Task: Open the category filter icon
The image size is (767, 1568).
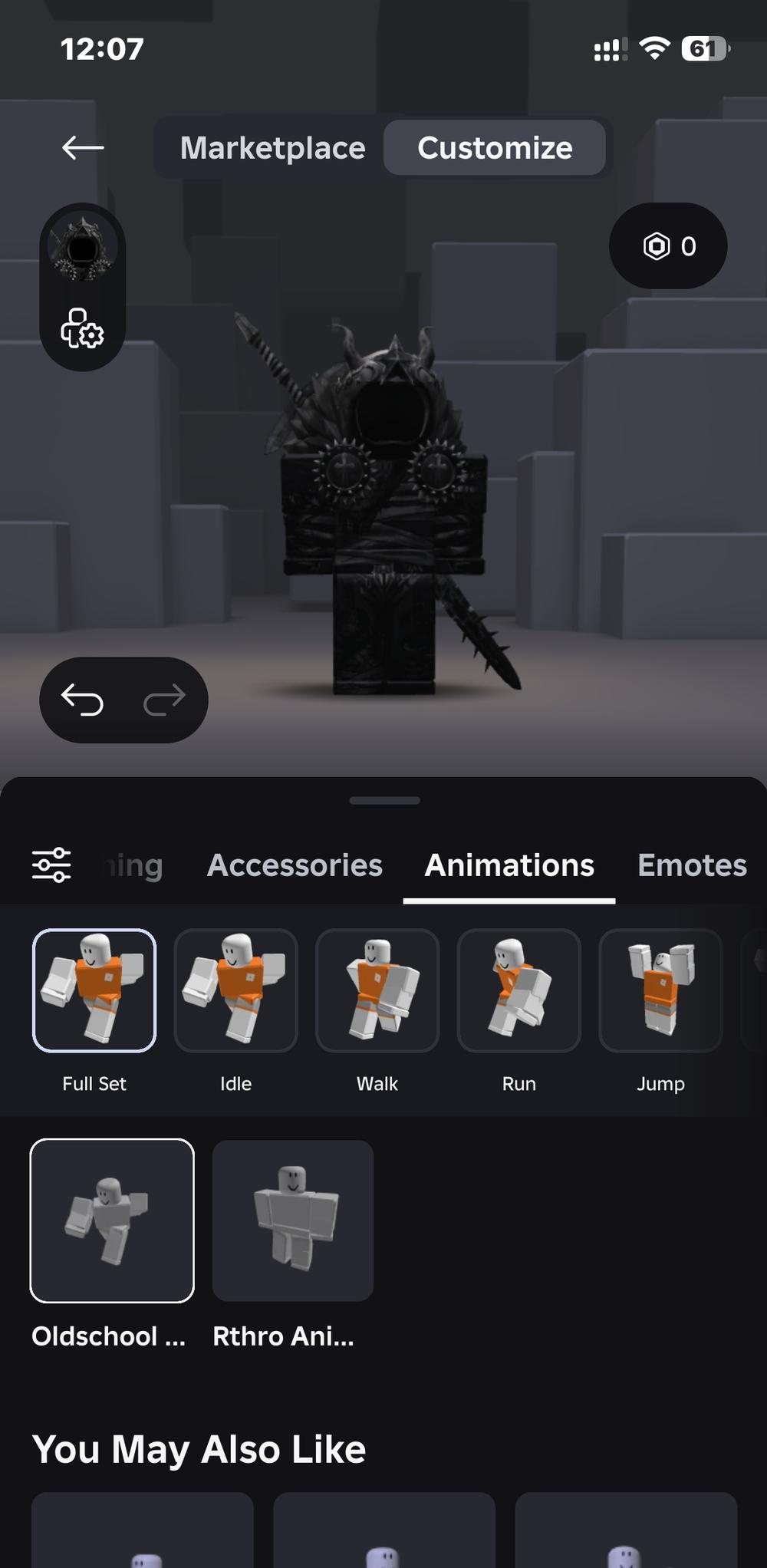Action: coord(51,865)
